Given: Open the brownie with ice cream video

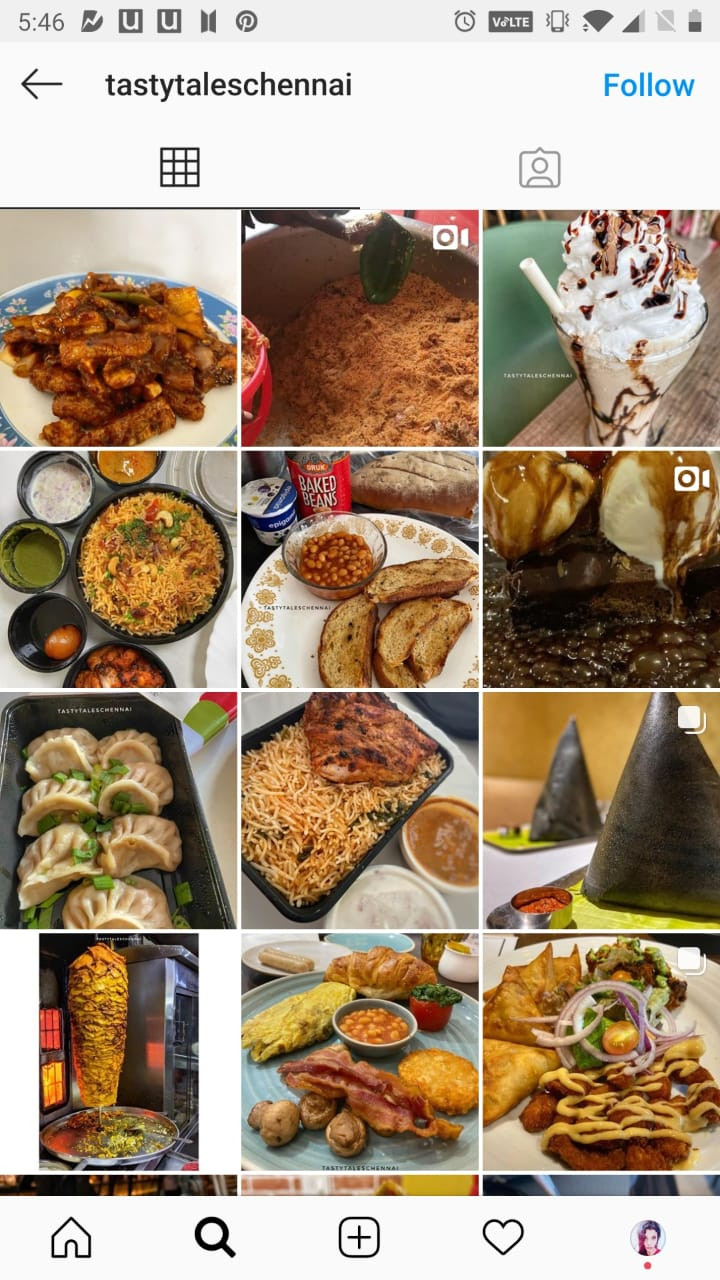Looking at the screenshot, I should pos(601,568).
